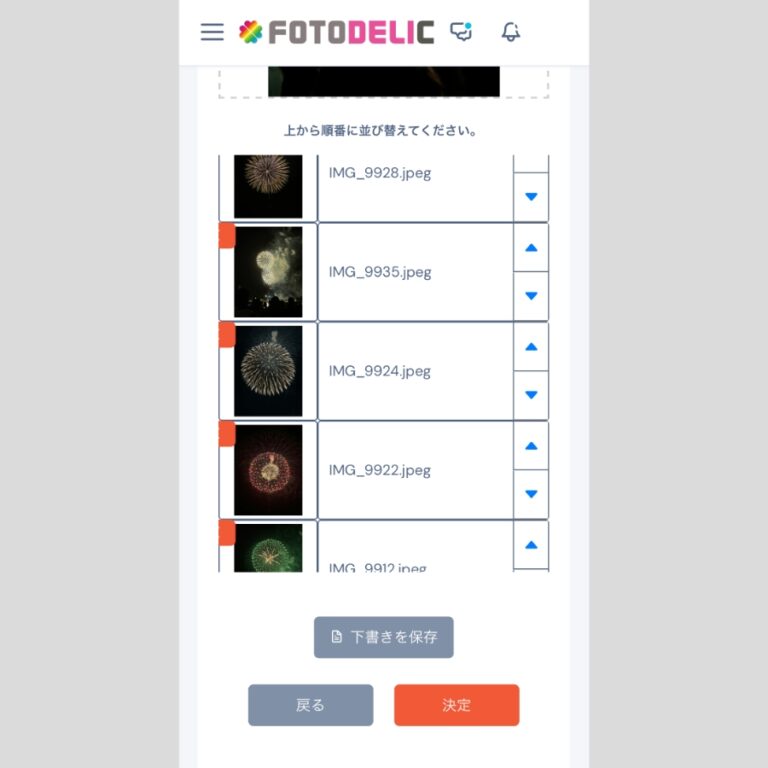Confirm with the 決定 button

click(x=456, y=705)
